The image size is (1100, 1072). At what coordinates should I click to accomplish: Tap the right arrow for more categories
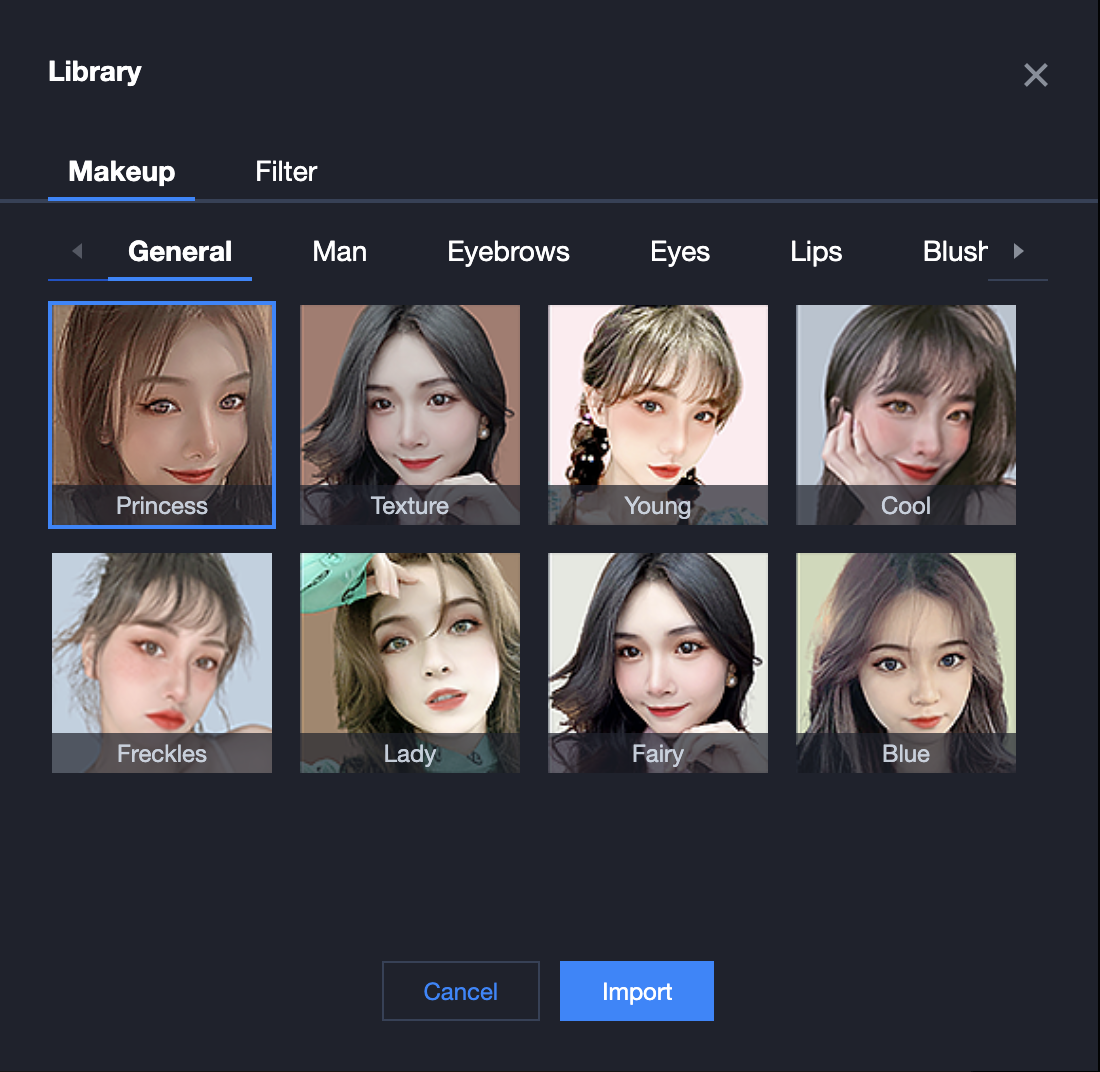[1018, 252]
